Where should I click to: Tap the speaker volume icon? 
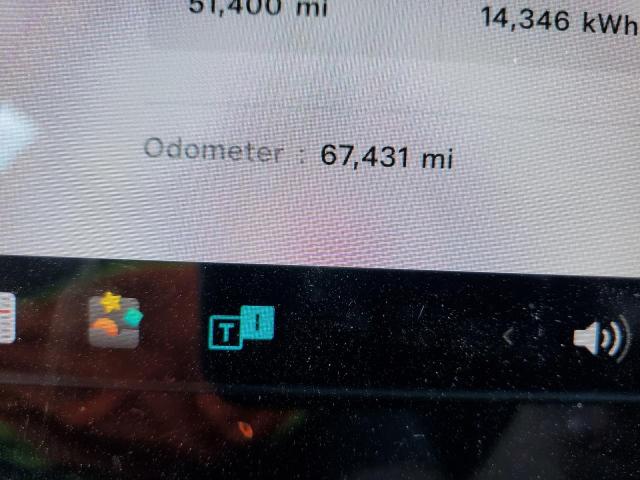pos(601,338)
